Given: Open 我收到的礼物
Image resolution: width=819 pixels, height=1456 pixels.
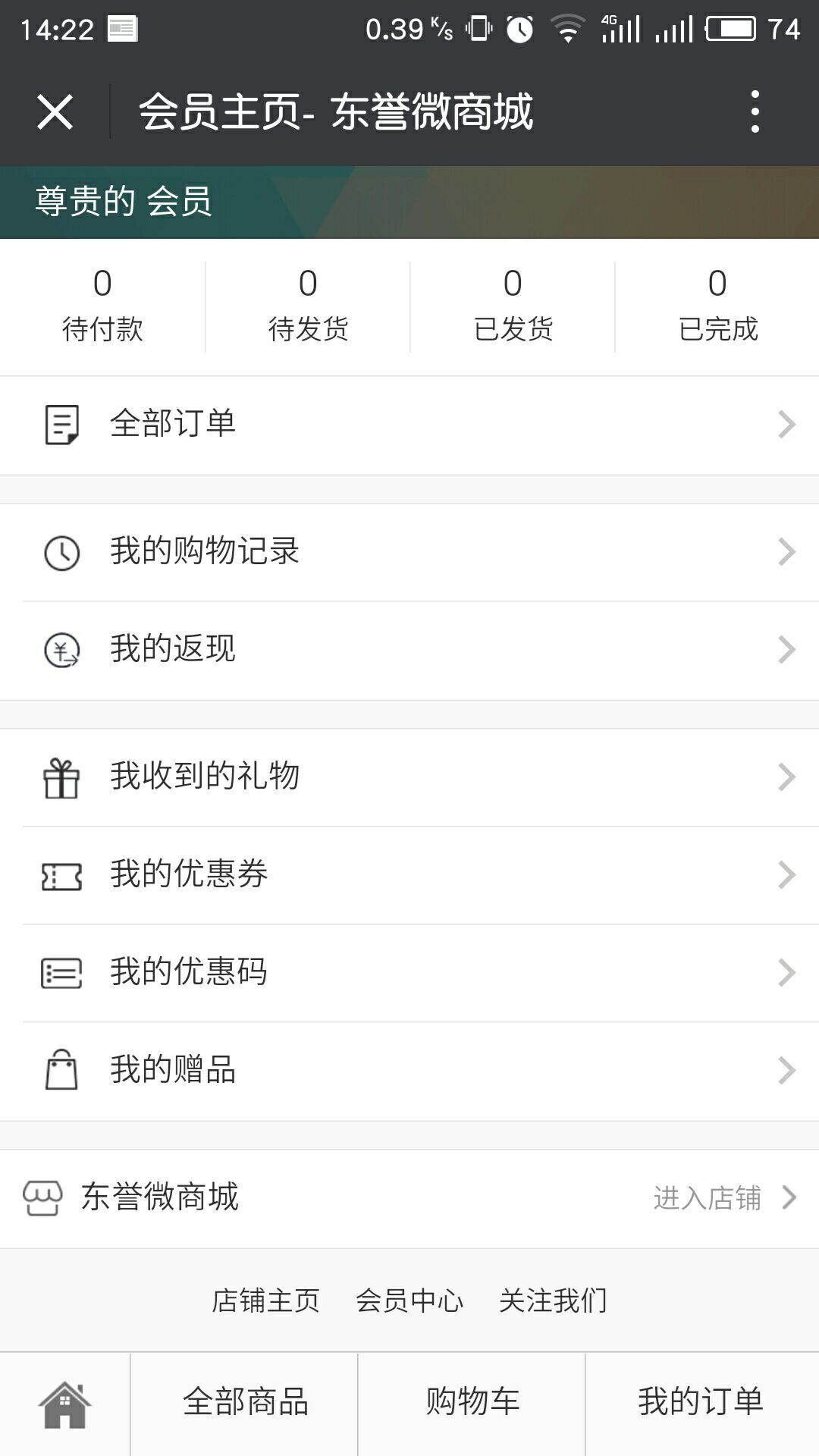Looking at the screenshot, I should point(409,777).
